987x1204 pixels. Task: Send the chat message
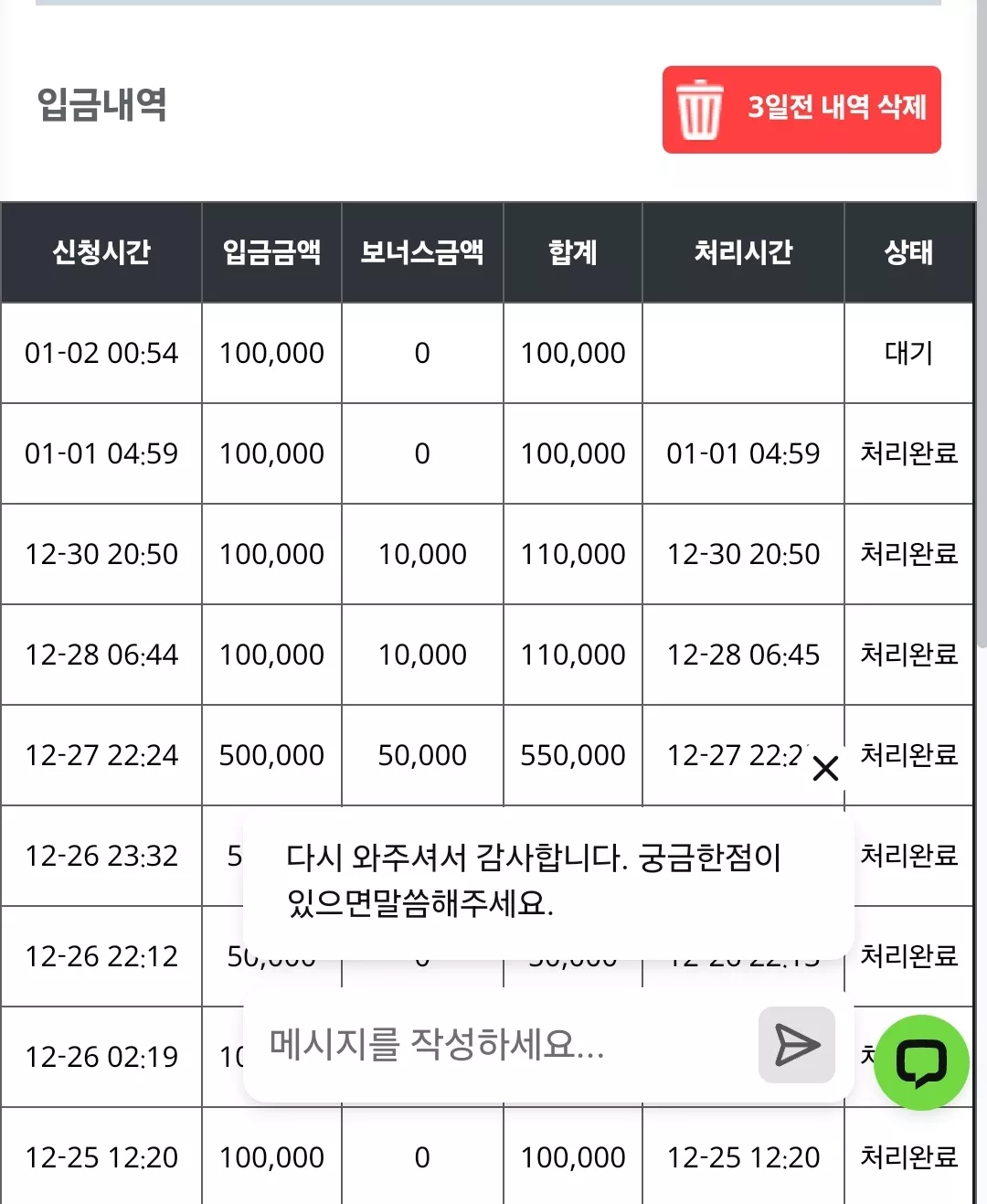click(797, 1045)
